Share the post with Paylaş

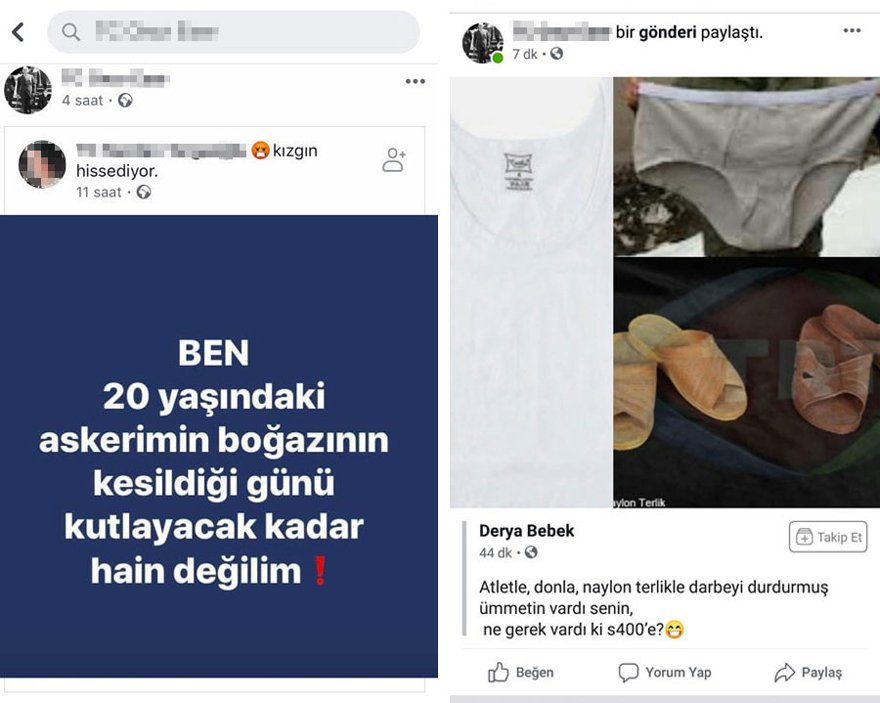tap(809, 672)
